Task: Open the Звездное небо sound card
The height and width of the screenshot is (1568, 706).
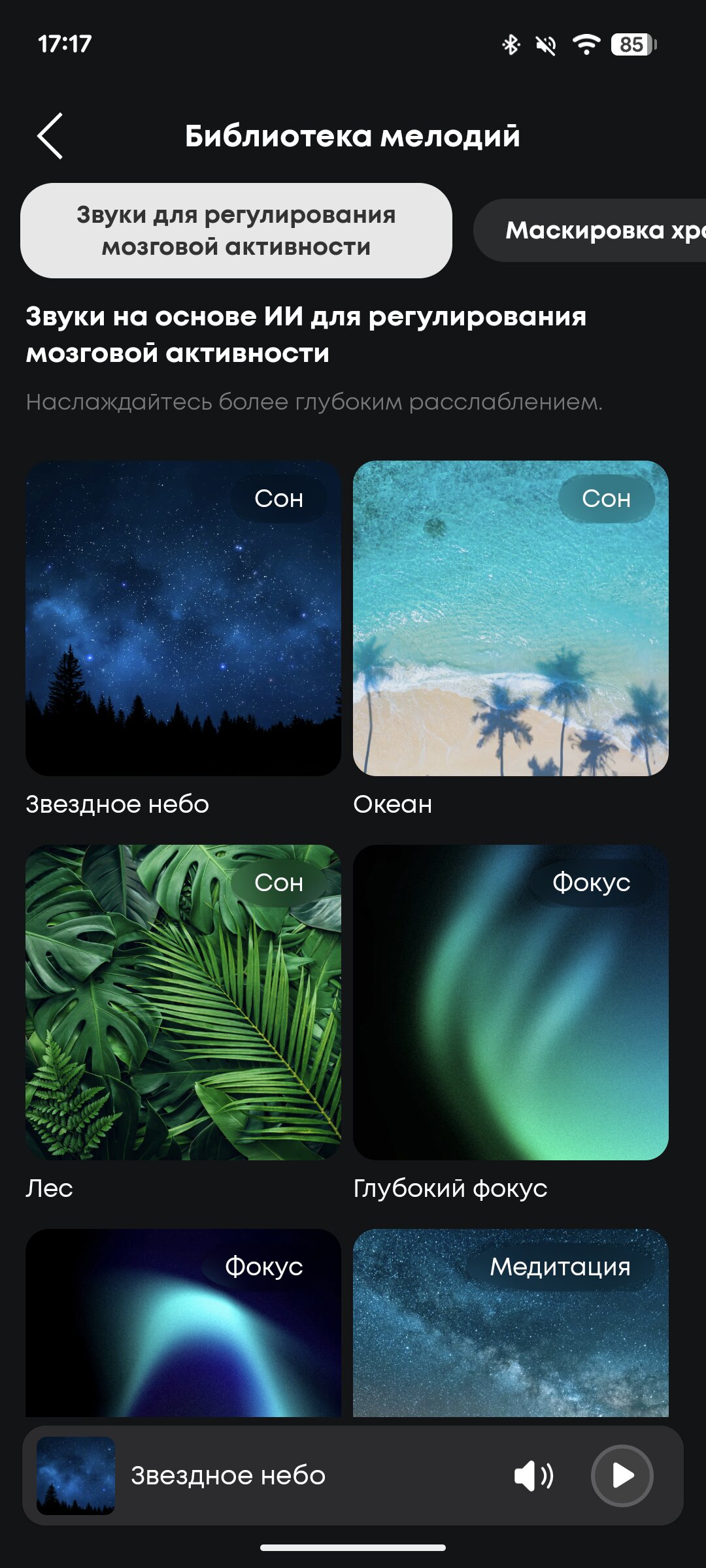Action: click(x=183, y=618)
